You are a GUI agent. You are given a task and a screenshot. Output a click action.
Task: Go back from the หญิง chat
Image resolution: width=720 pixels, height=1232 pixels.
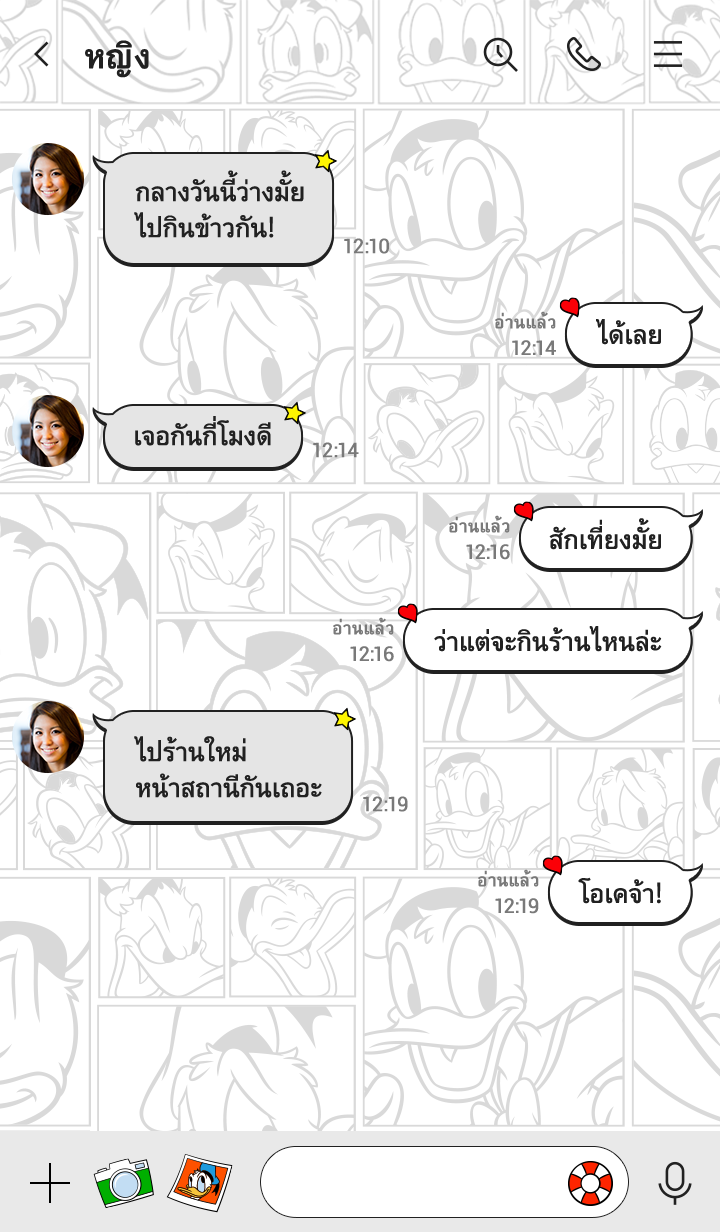coord(41,54)
